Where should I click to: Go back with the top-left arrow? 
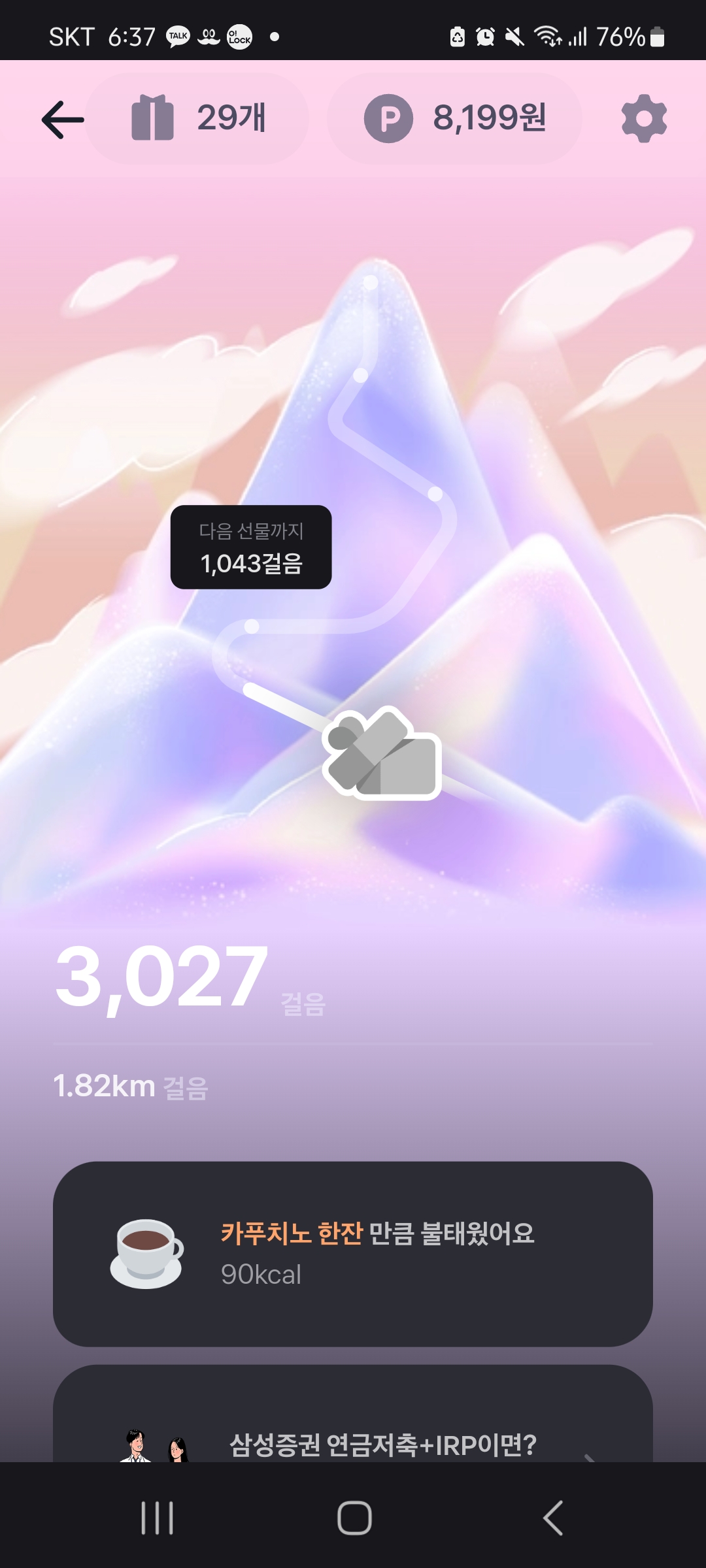pos(63,119)
